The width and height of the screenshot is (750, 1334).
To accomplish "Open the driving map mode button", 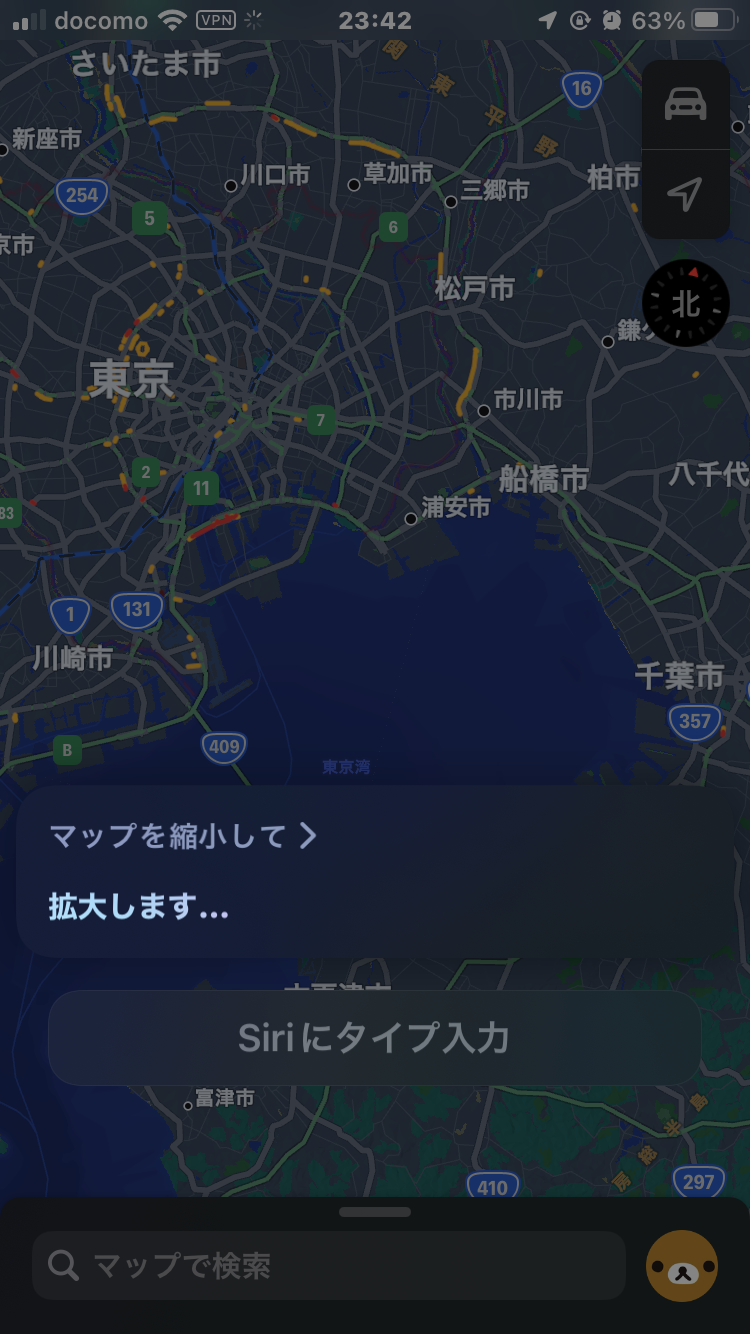I will point(685,105).
